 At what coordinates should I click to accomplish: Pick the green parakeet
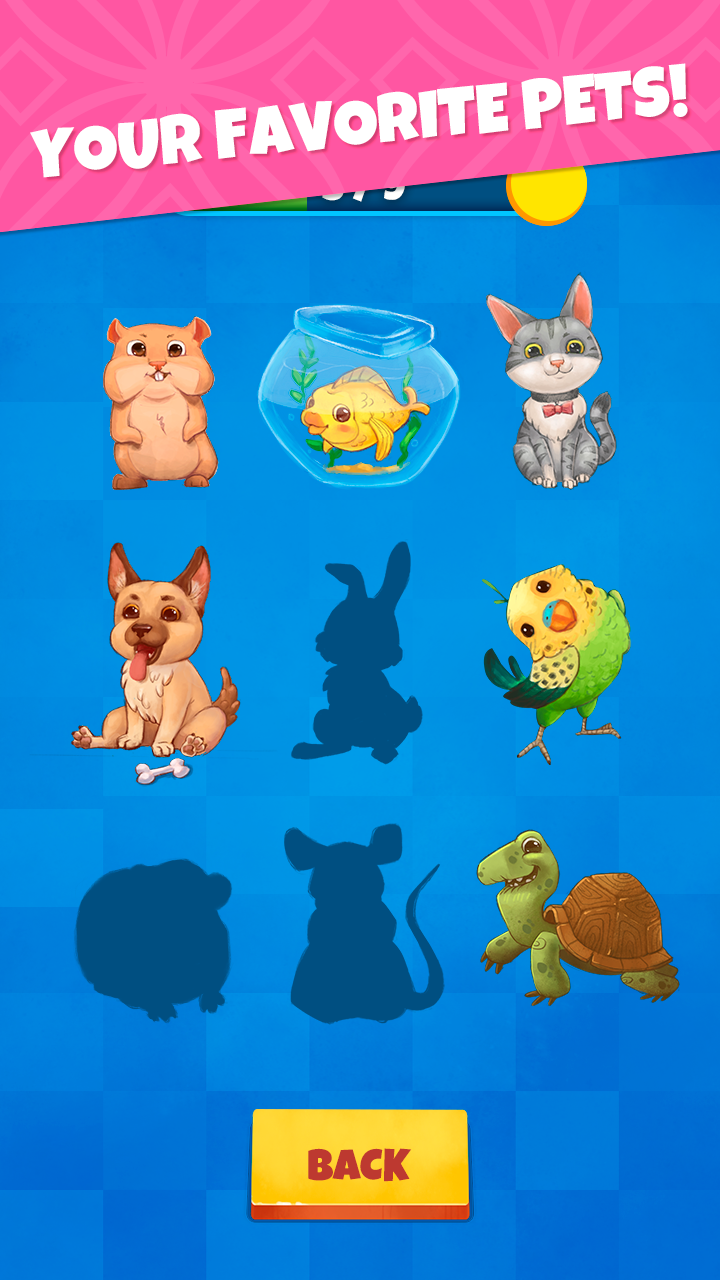coord(556,663)
